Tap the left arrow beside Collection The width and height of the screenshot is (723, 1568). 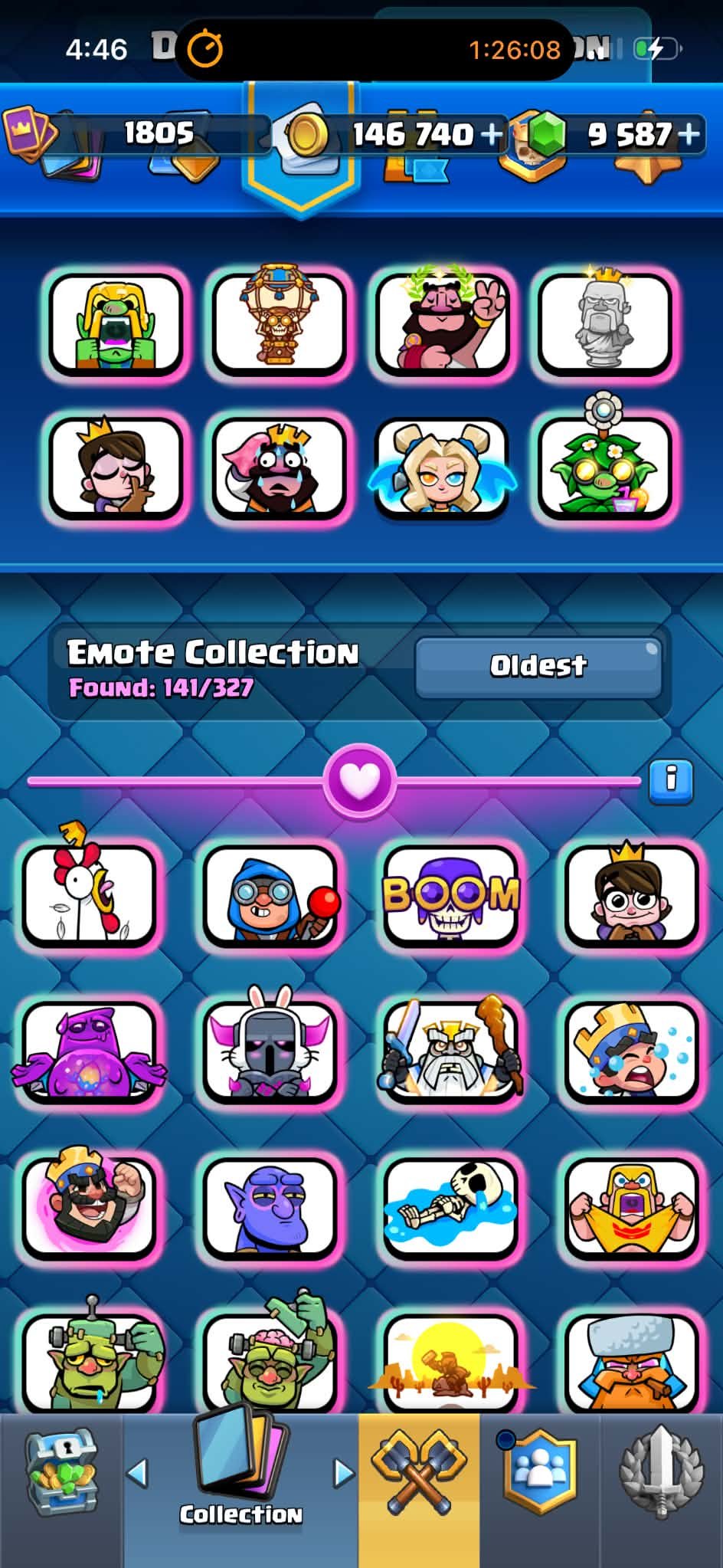point(137,1473)
